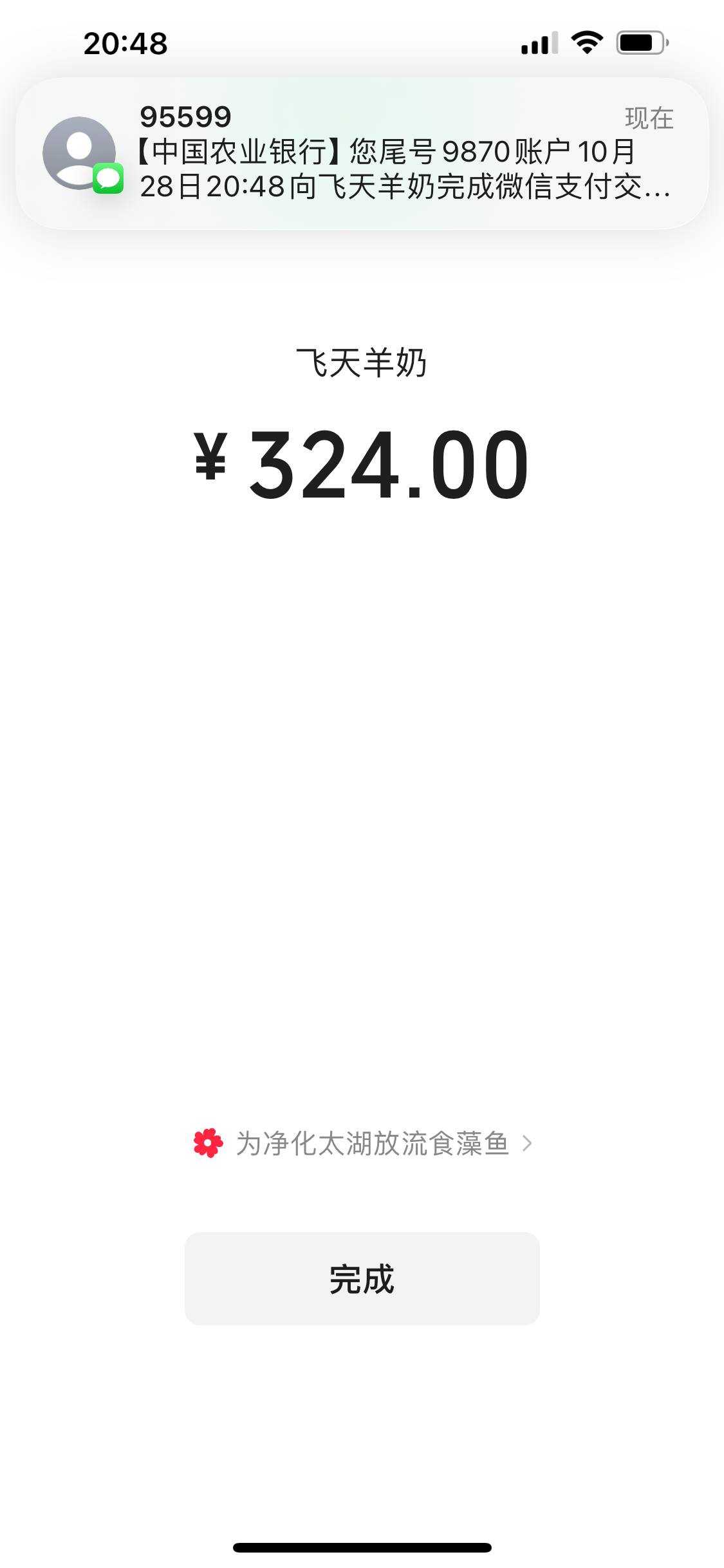Viewport: 724px width, 1568px height.
Task: Tap the 完成 button to finish
Action: tap(362, 1278)
